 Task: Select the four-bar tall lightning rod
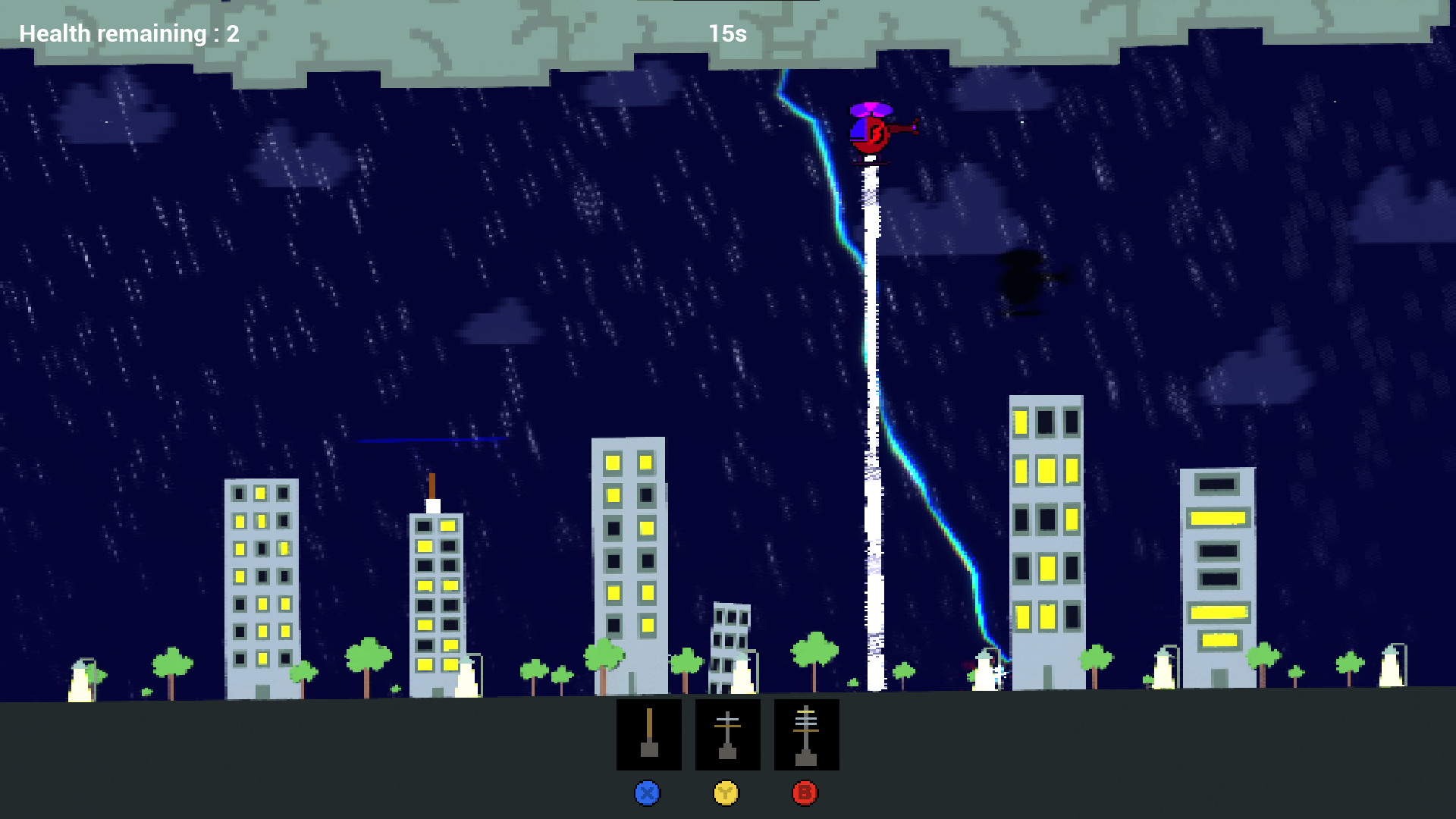pyautogui.click(x=806, y=734)
